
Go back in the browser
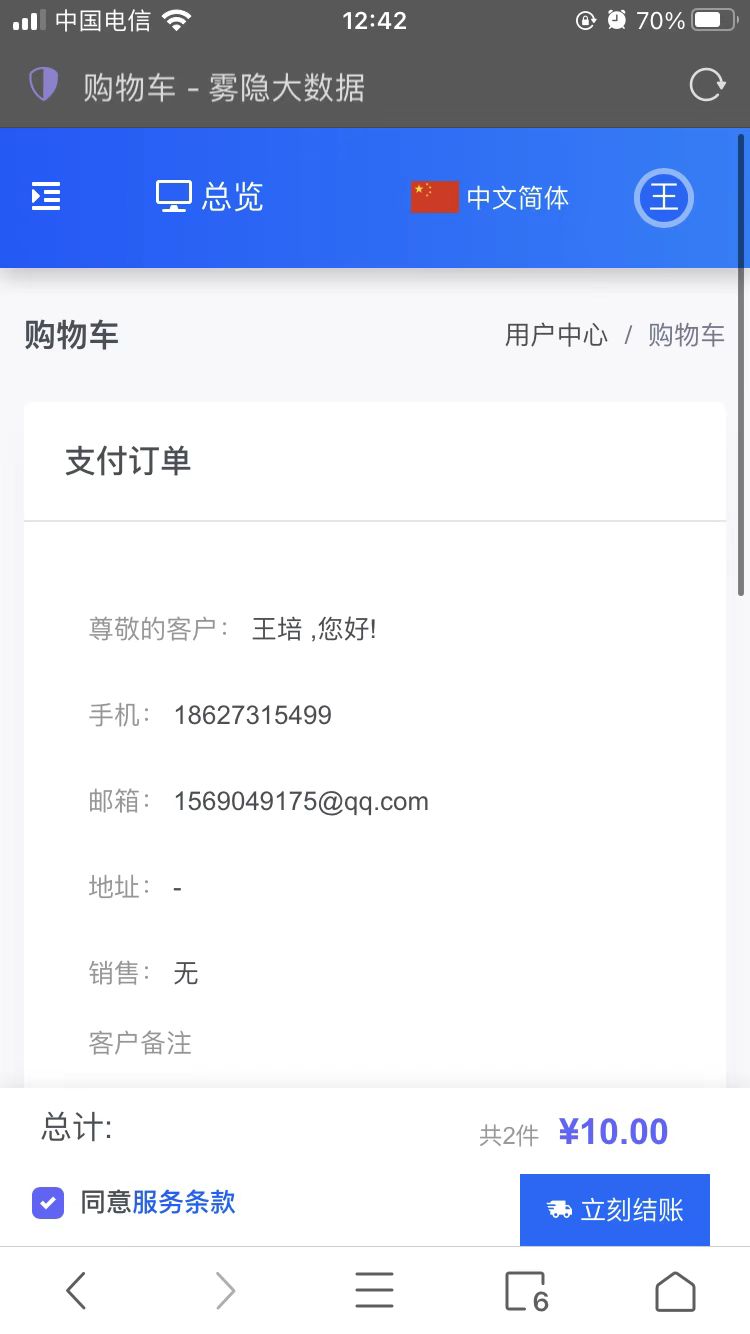coord(76,1291)
